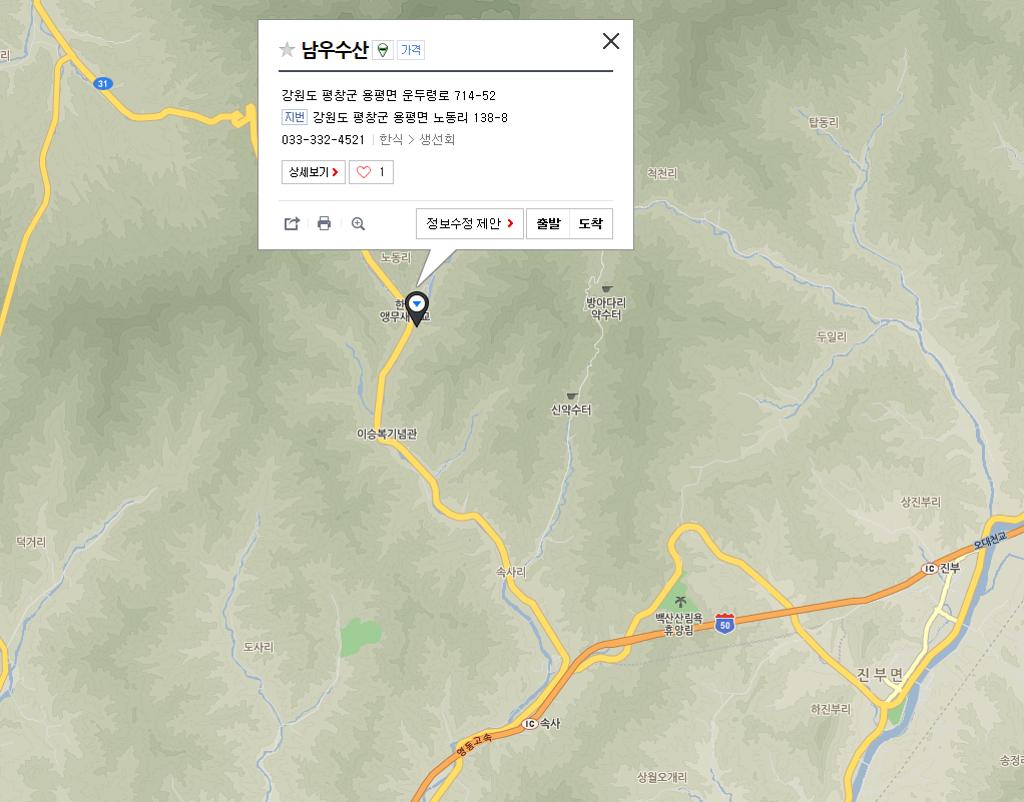1024x802 pixels.
Task: Zoom in on this location
Action: tap(358, 223)
